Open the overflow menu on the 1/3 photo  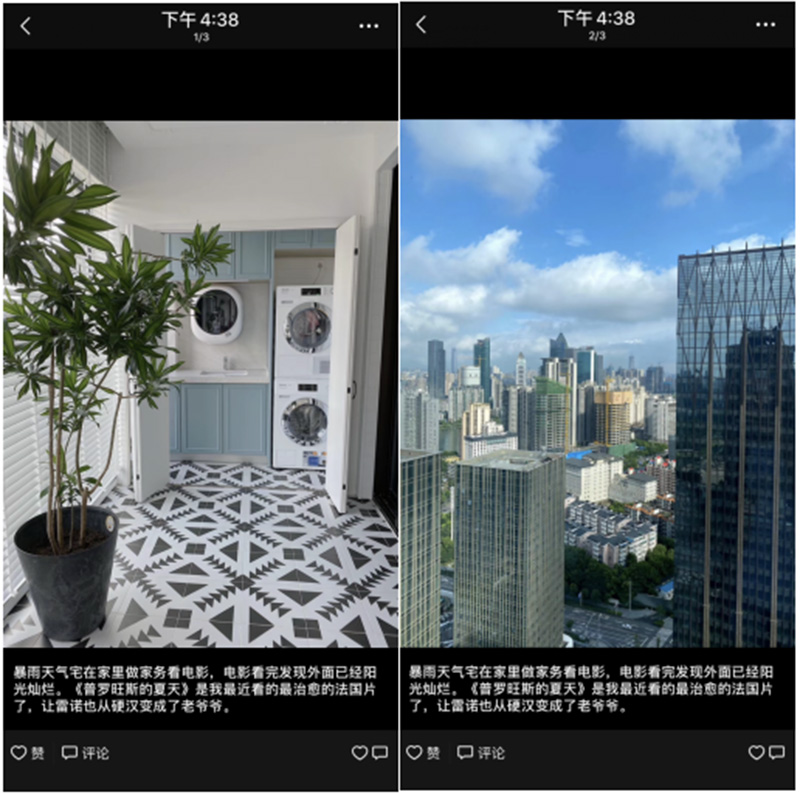[x=368, y=26]
